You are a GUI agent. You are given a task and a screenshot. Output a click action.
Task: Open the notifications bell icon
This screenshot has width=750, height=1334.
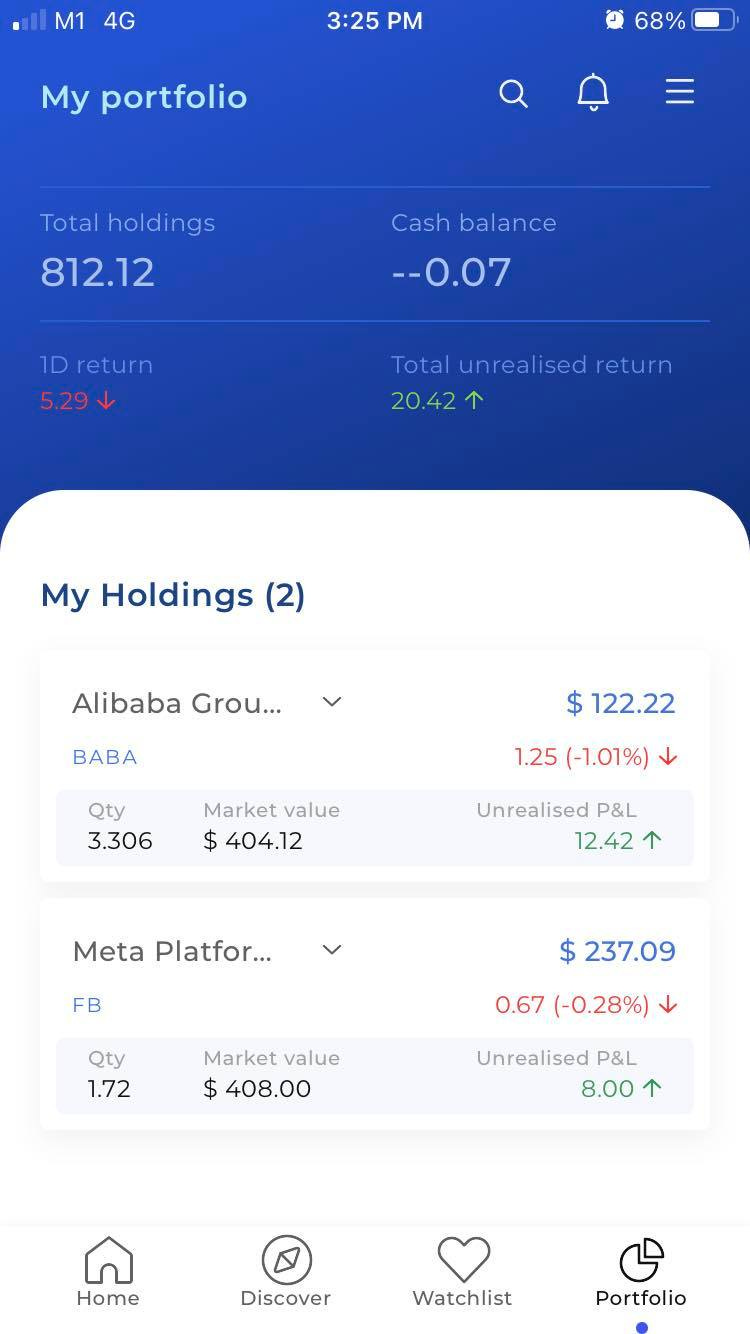[593, 92]
